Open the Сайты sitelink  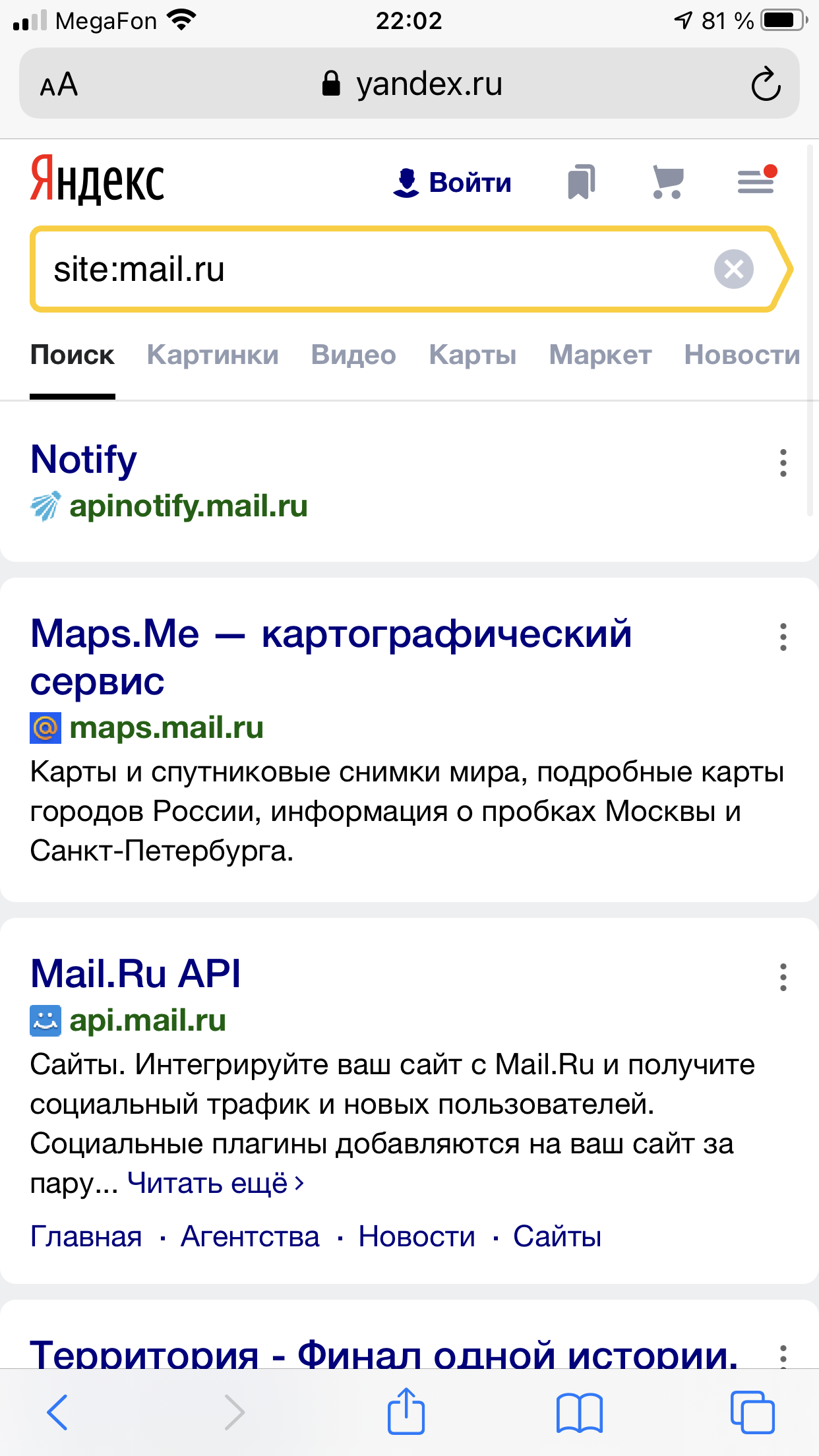coord(557,1236)
